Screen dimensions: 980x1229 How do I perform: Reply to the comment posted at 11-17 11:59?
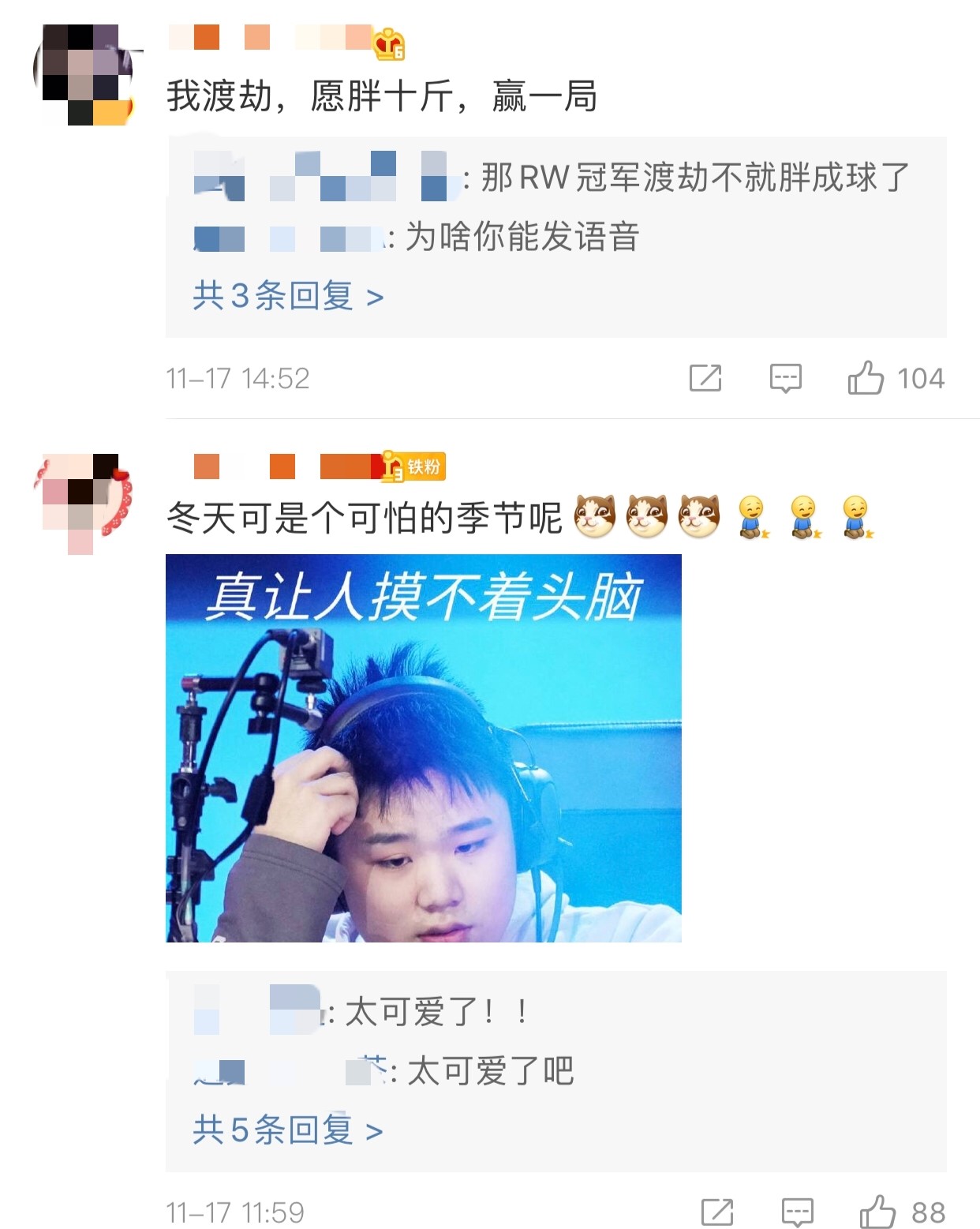click(x=797, y=1212)
